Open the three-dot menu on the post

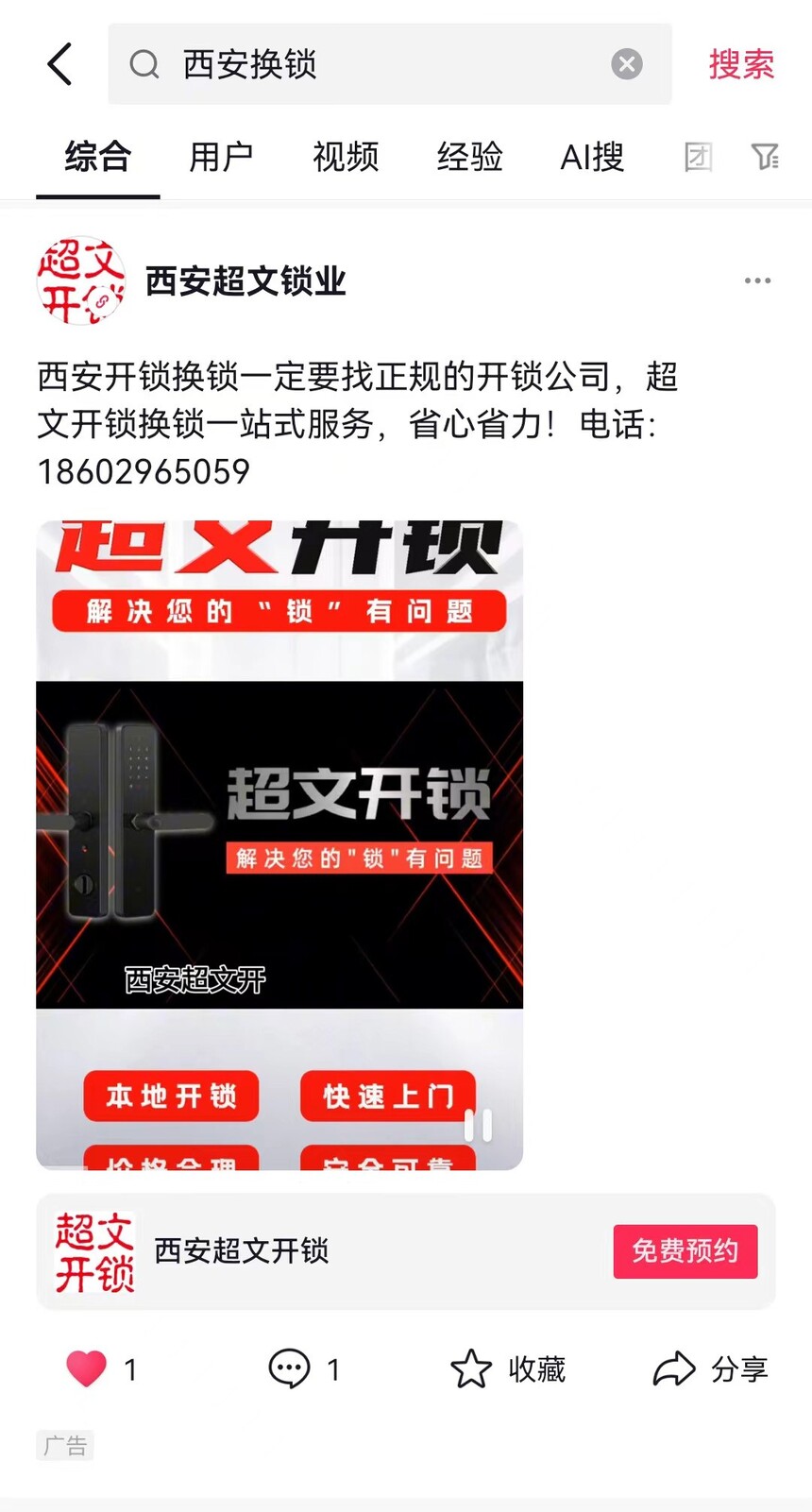(757, 280)
